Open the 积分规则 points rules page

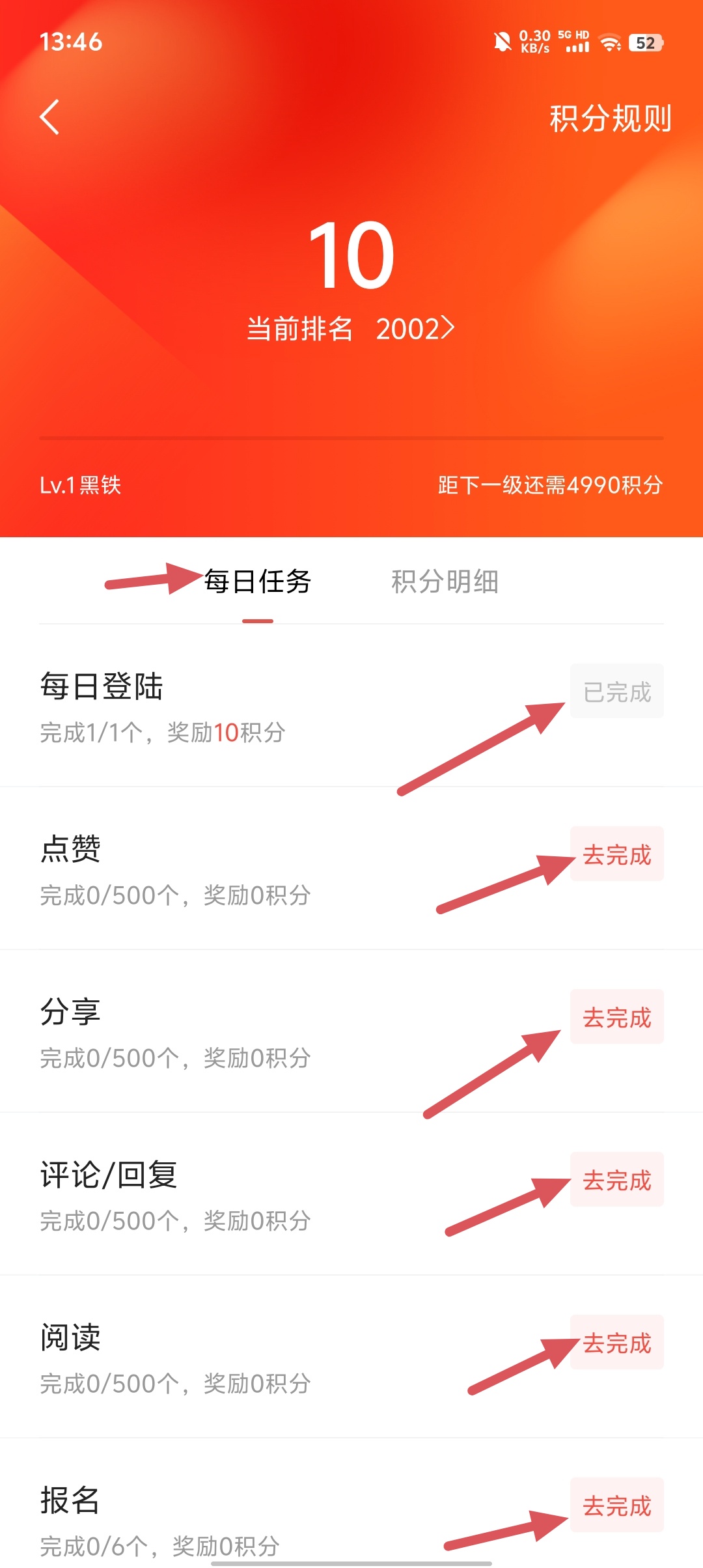pos(610,119)
